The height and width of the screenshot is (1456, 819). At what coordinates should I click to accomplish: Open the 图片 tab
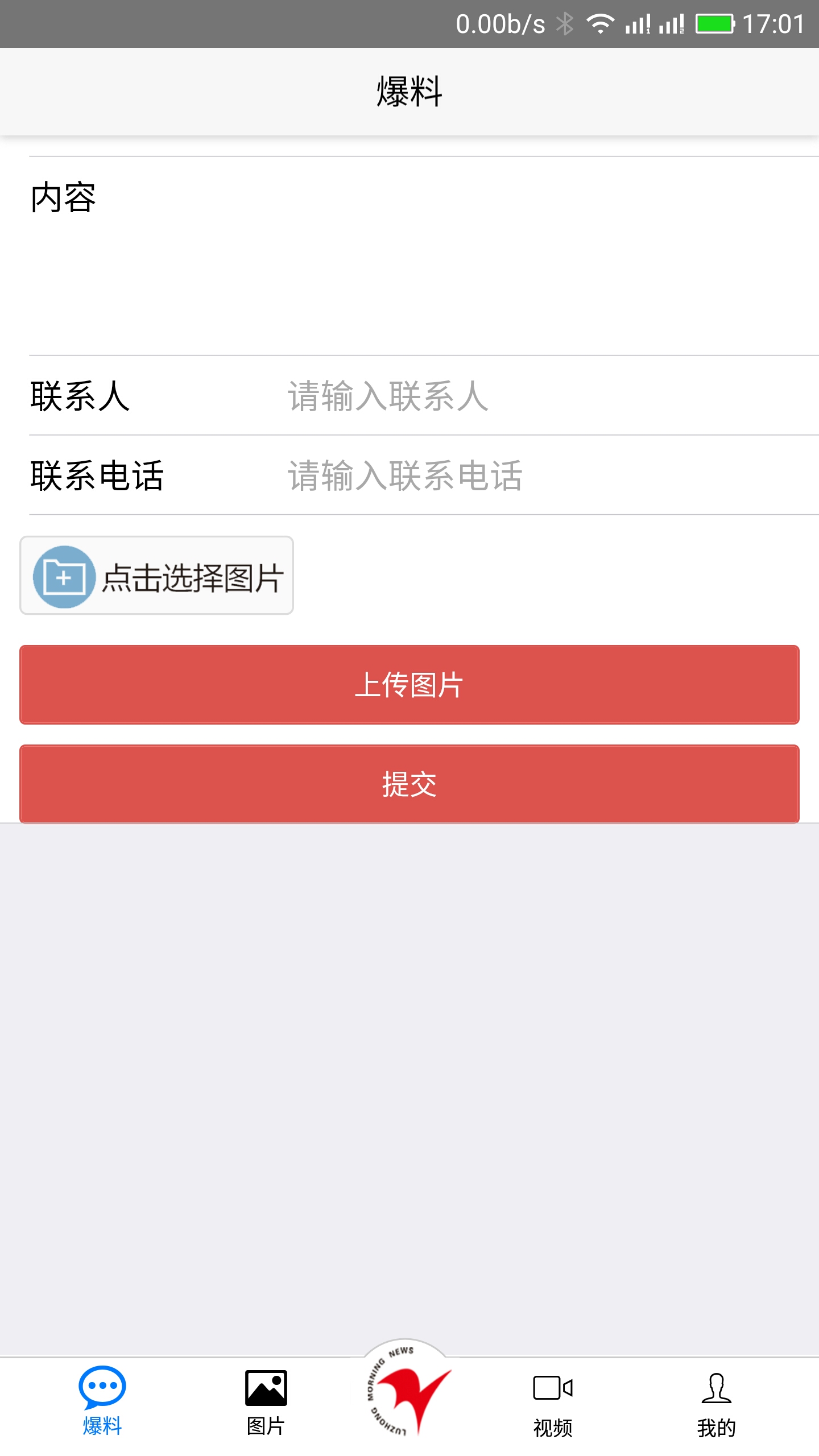point(266,1405)
